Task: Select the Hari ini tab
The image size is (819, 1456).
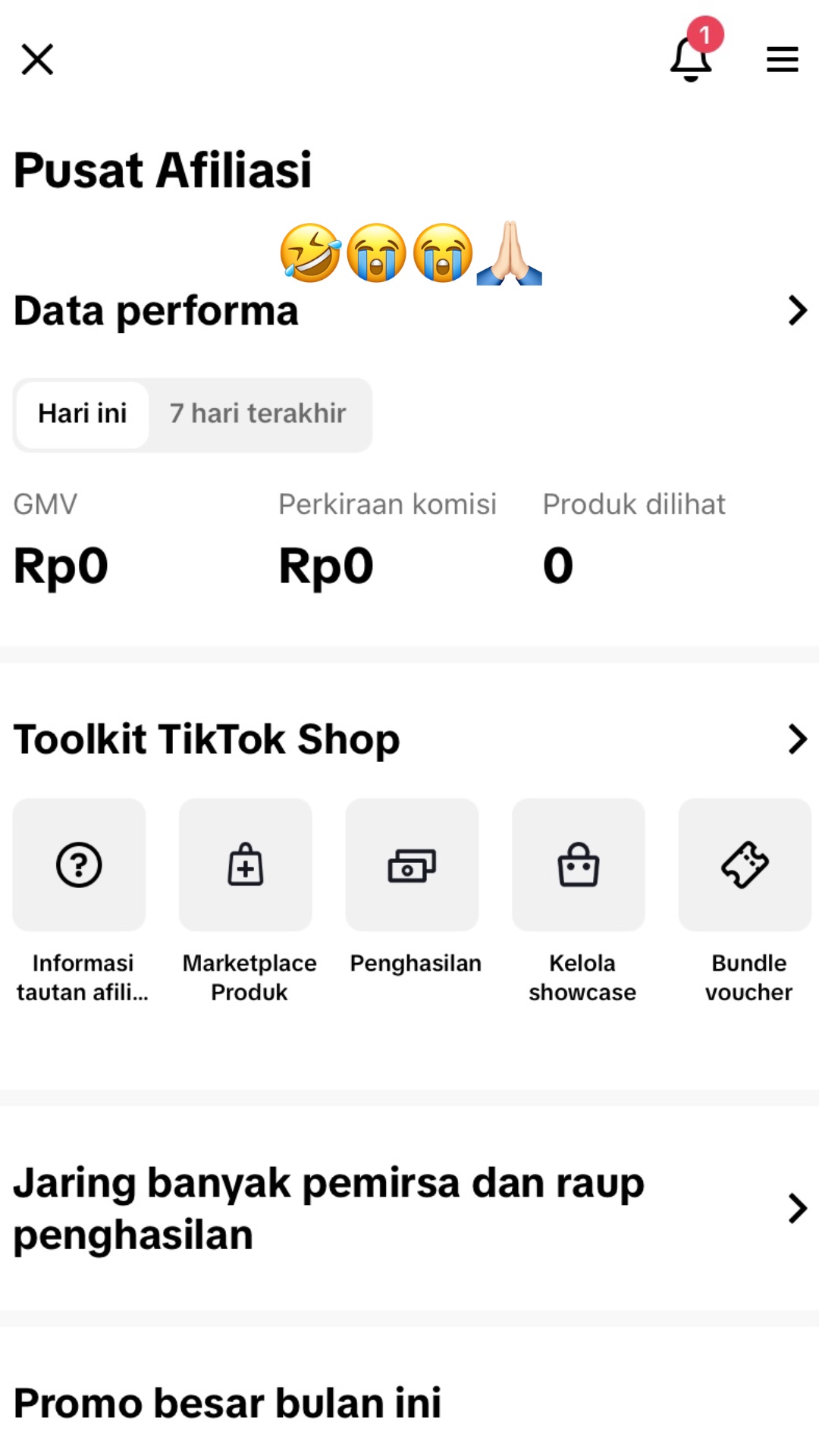Action: click(83, 414)
